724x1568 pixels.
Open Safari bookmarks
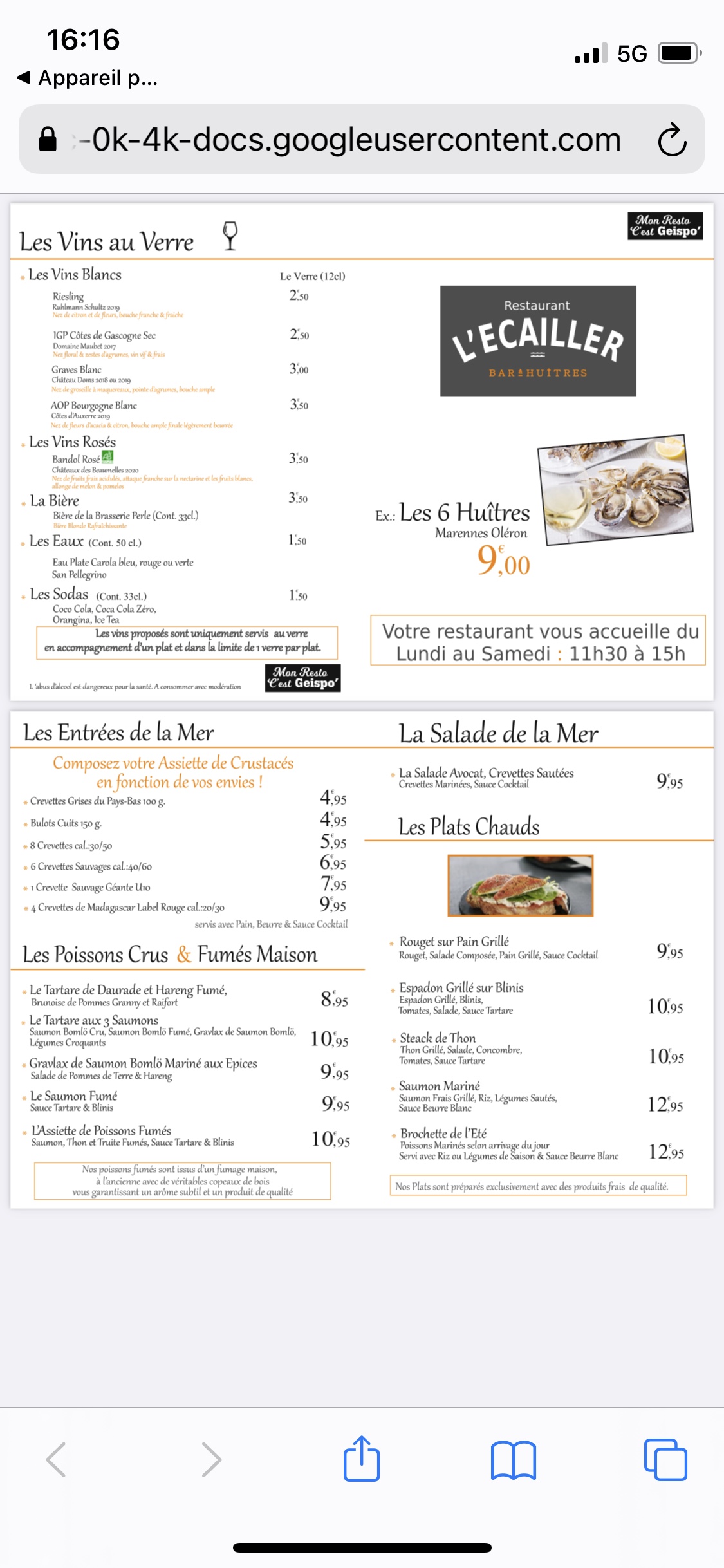point(513,1459)
